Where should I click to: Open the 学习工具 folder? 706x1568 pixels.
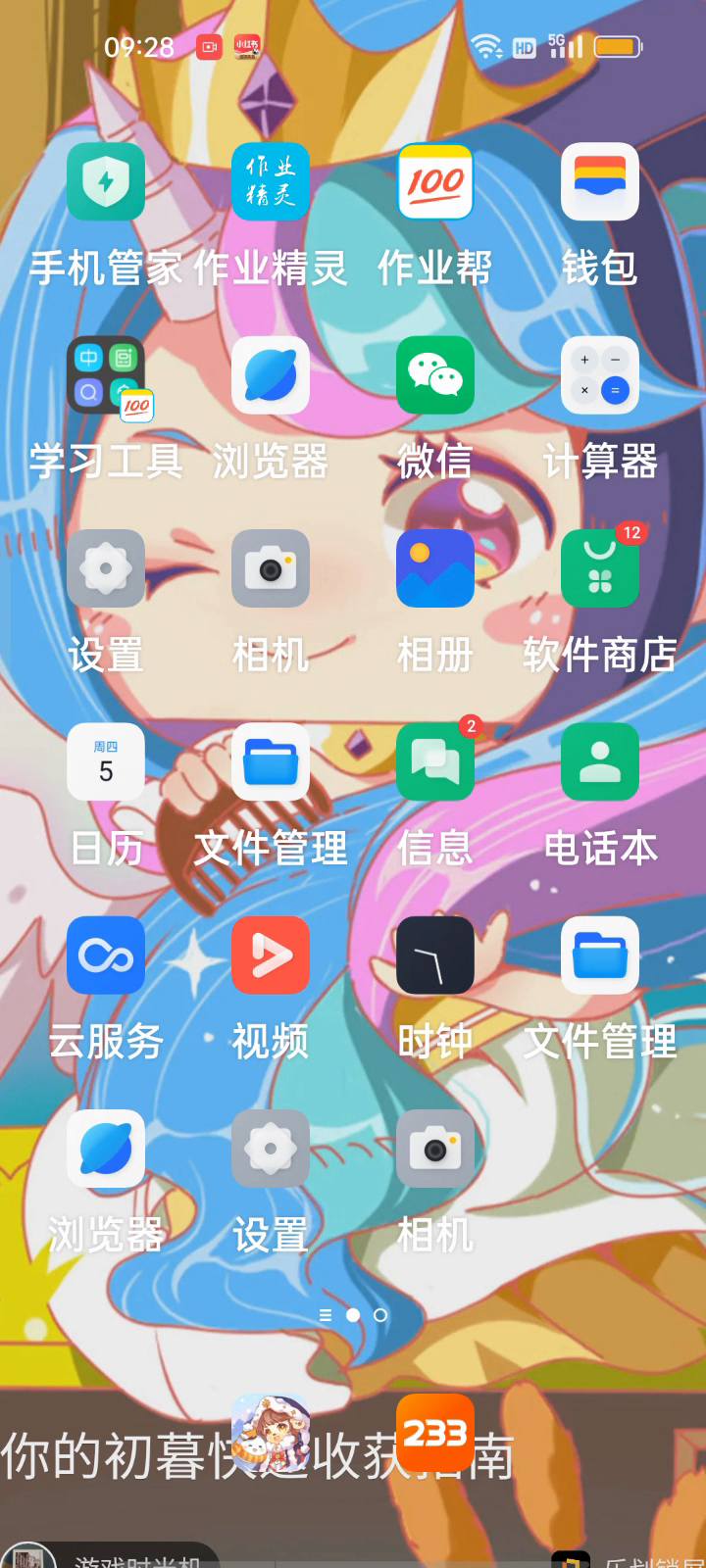(x=106, y=376)
